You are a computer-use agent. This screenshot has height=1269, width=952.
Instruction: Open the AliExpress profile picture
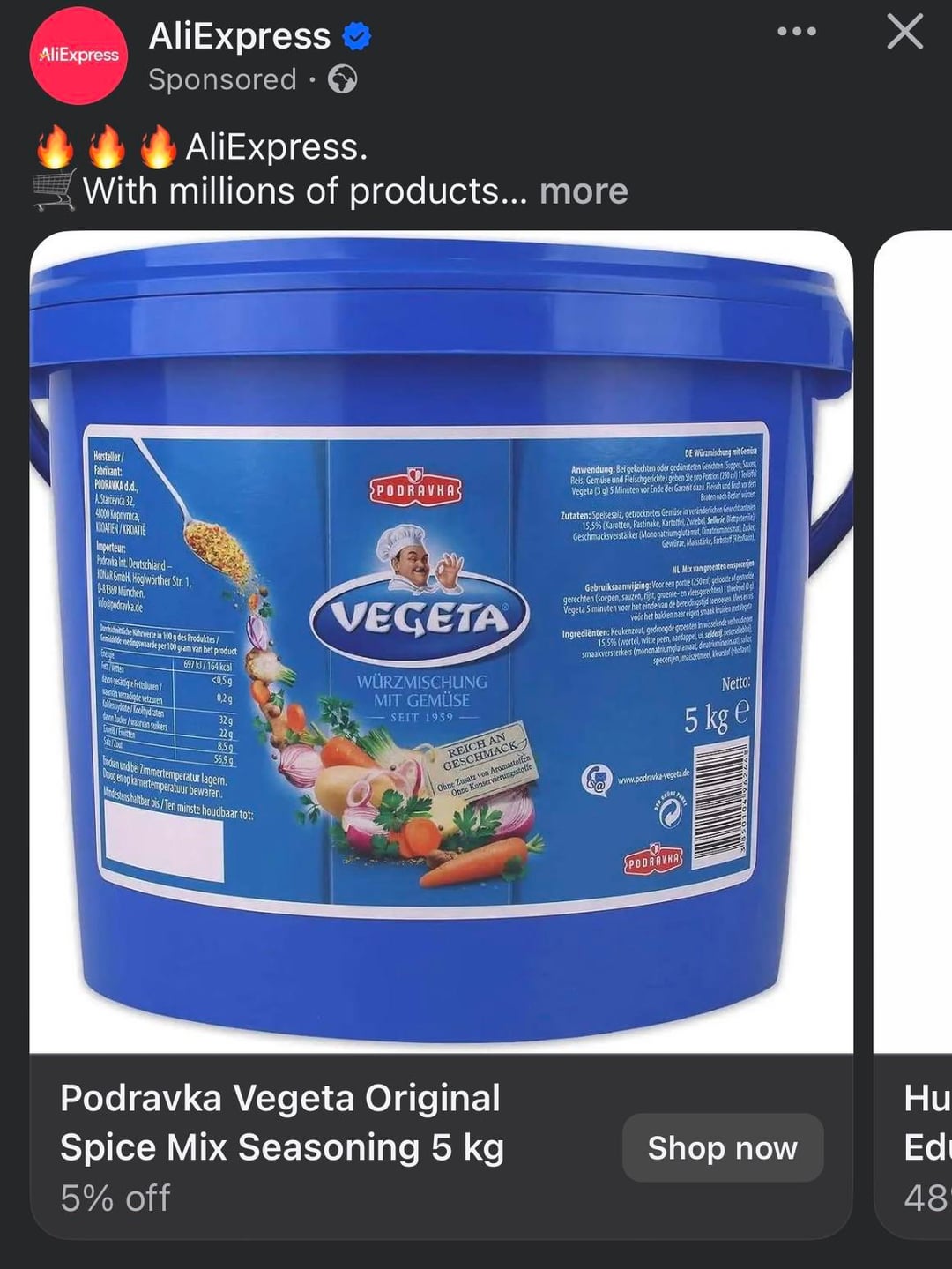(x=78, y=56)
